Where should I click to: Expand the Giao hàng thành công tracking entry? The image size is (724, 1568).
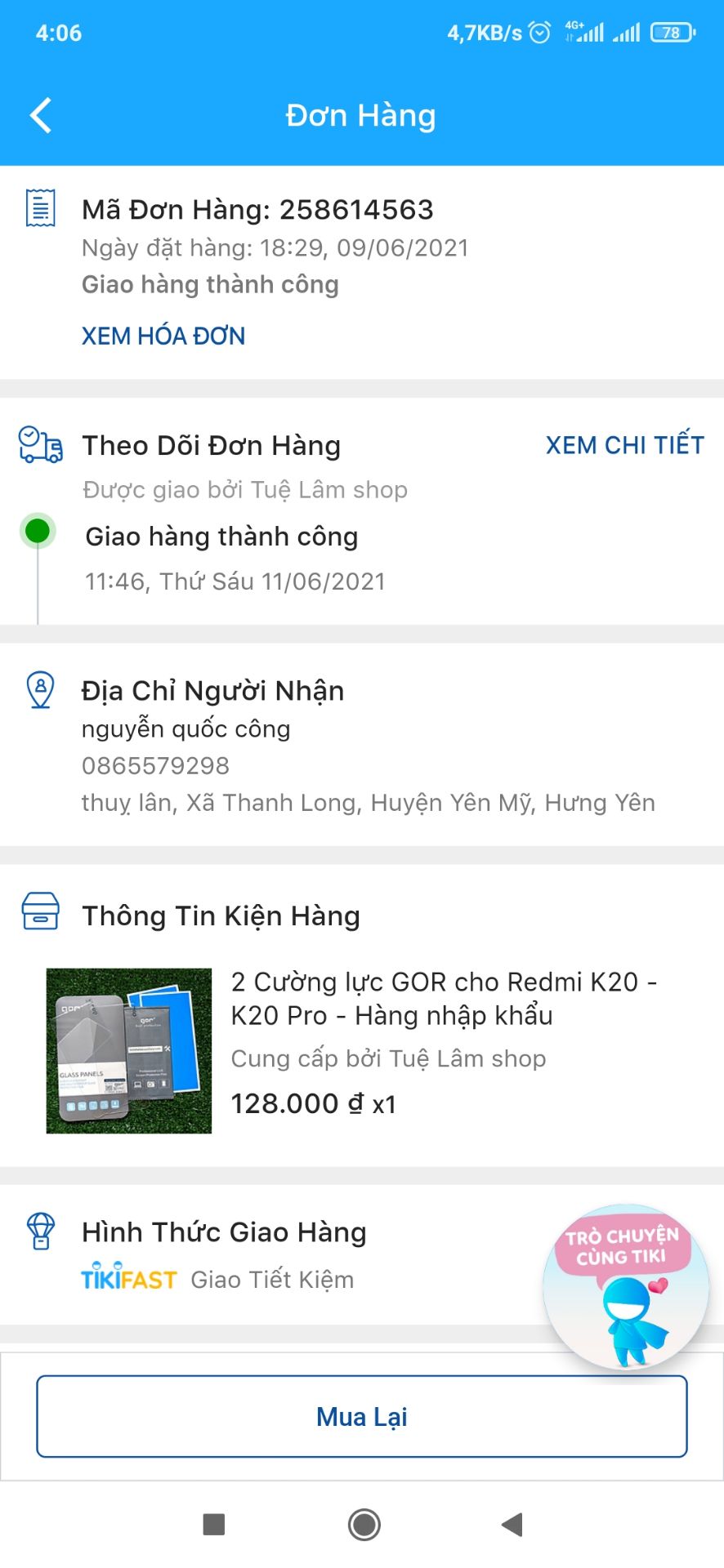point(223,537)
